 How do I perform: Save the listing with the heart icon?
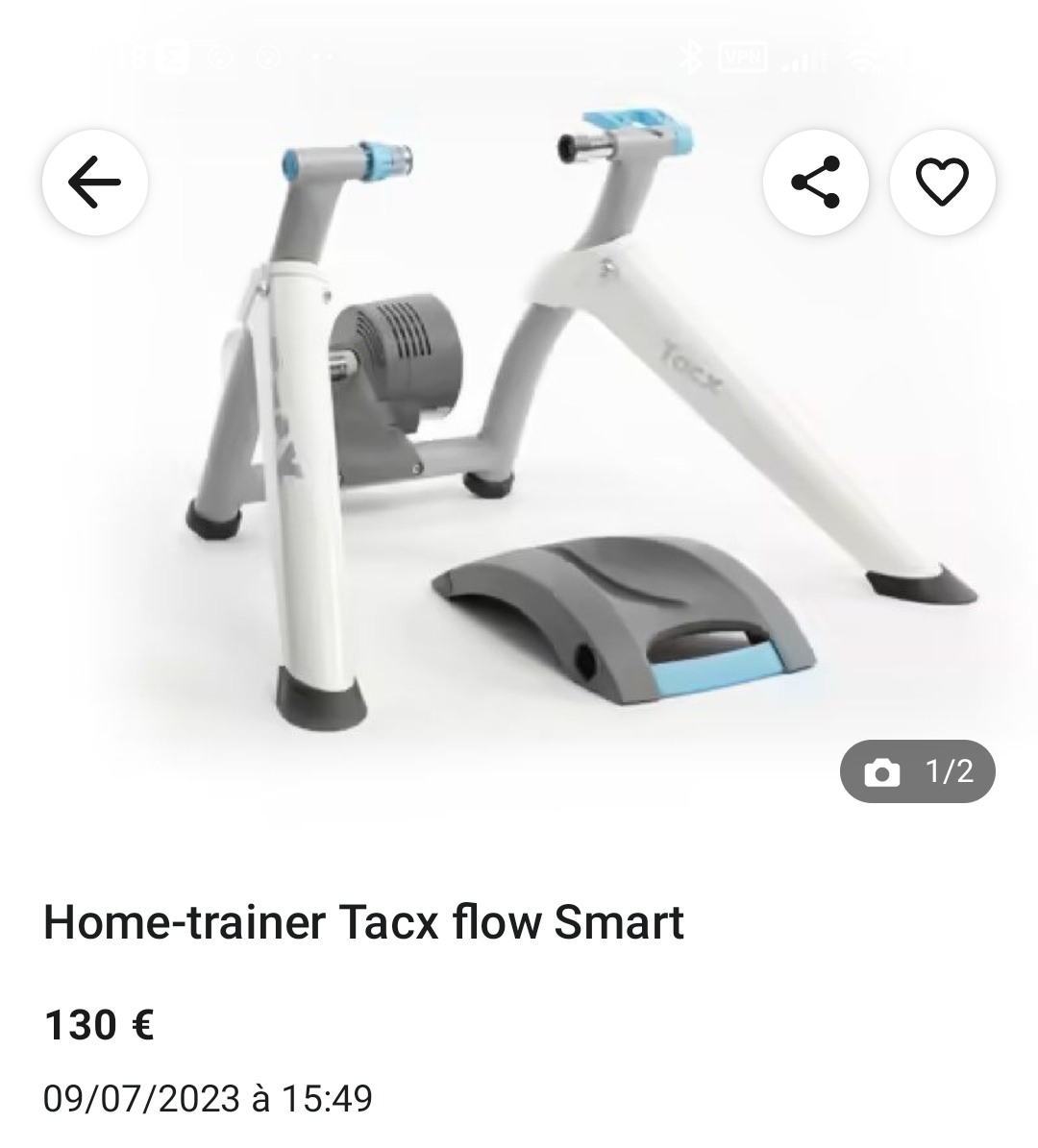[x=942, y=181]
